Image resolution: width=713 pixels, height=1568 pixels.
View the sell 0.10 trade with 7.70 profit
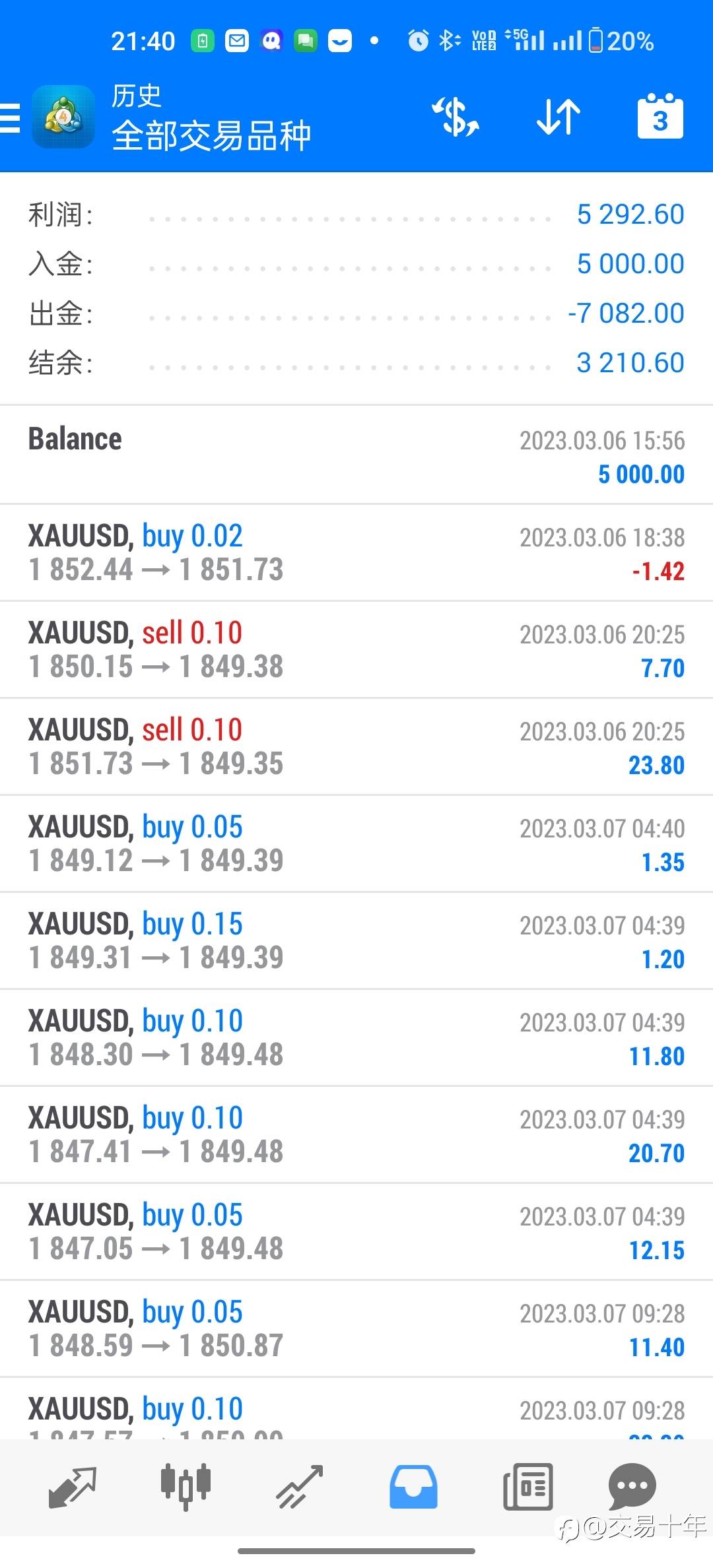356,649
